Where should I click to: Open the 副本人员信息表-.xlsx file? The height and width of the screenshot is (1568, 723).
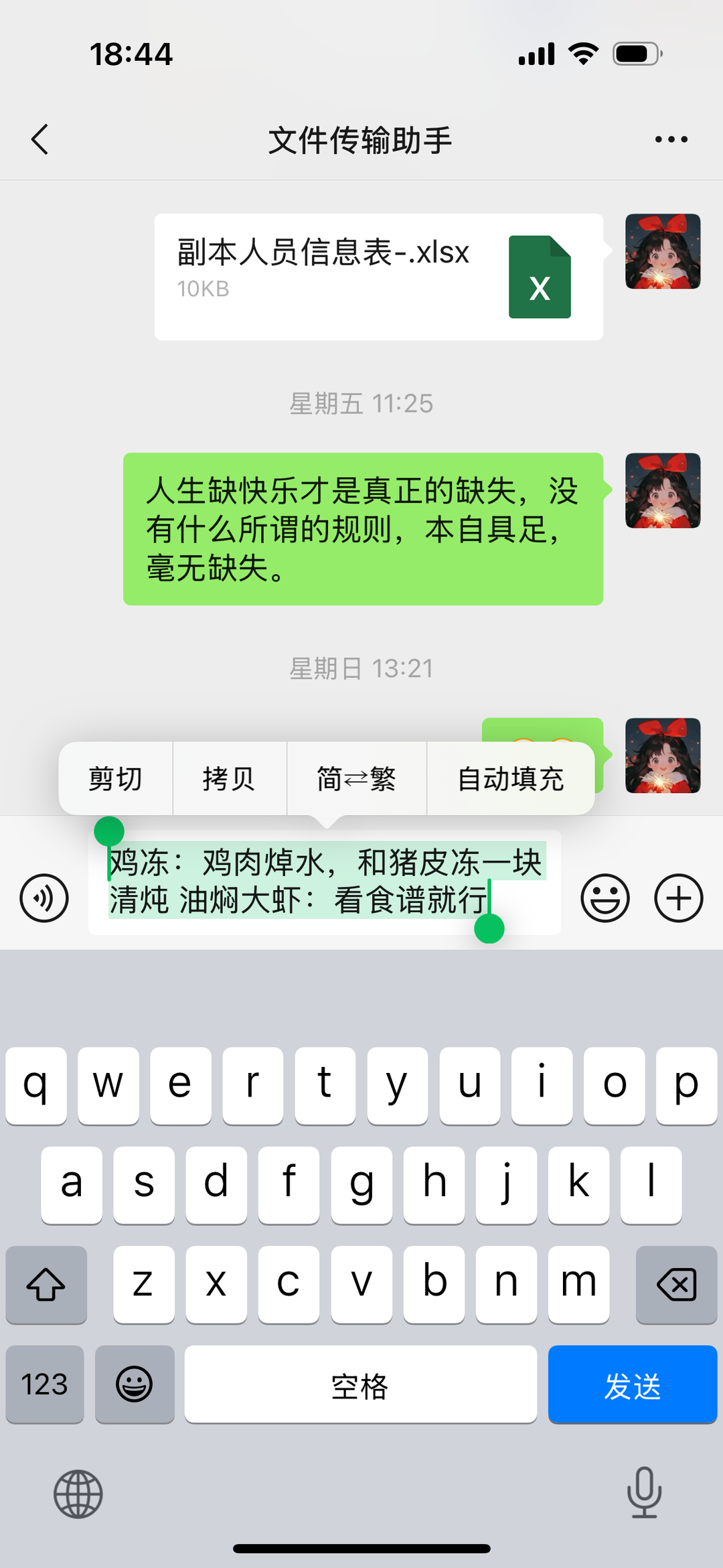click(378, 277)
